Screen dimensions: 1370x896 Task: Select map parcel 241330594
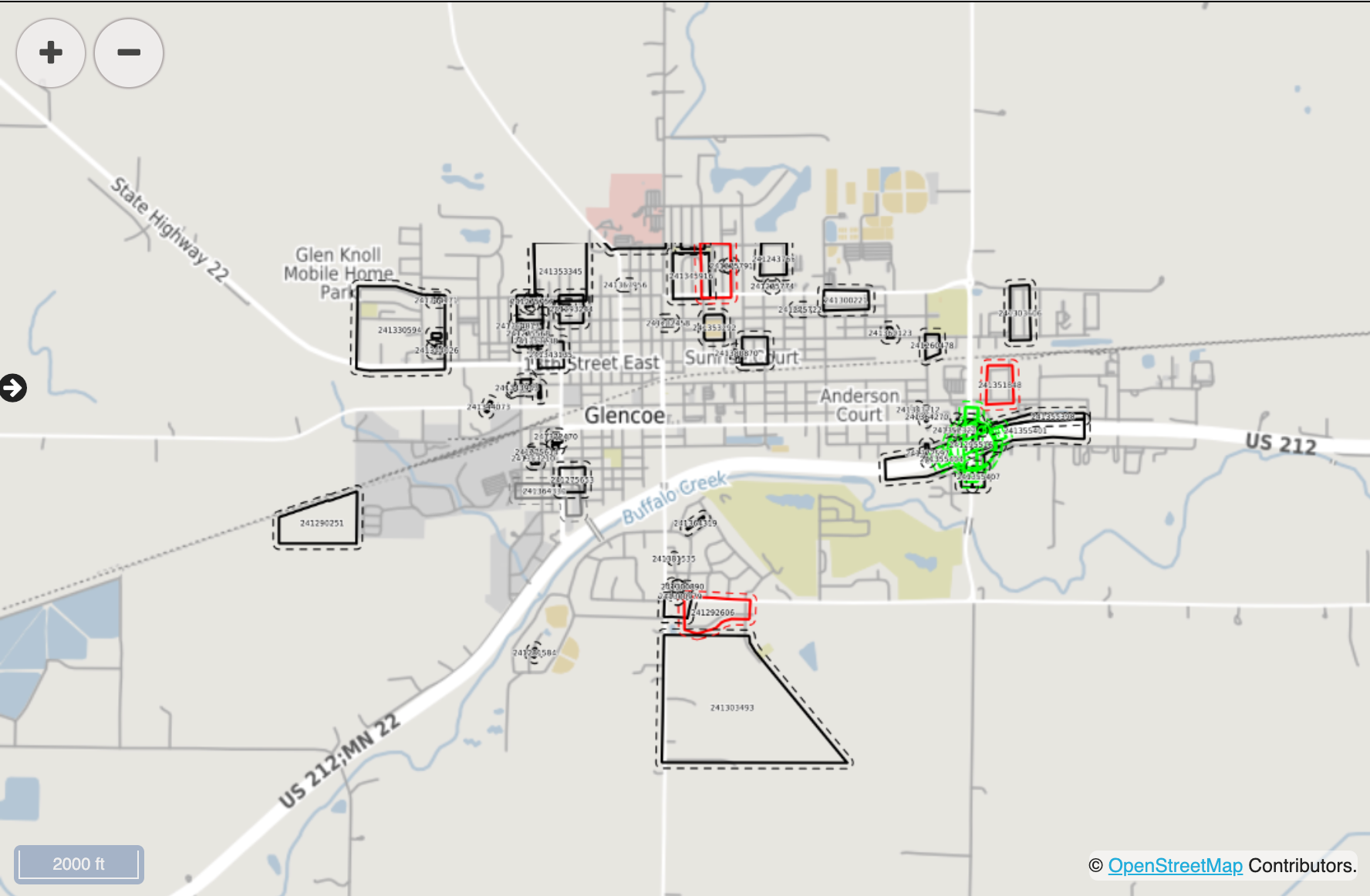pyautogui.click(x=398, y=330)
